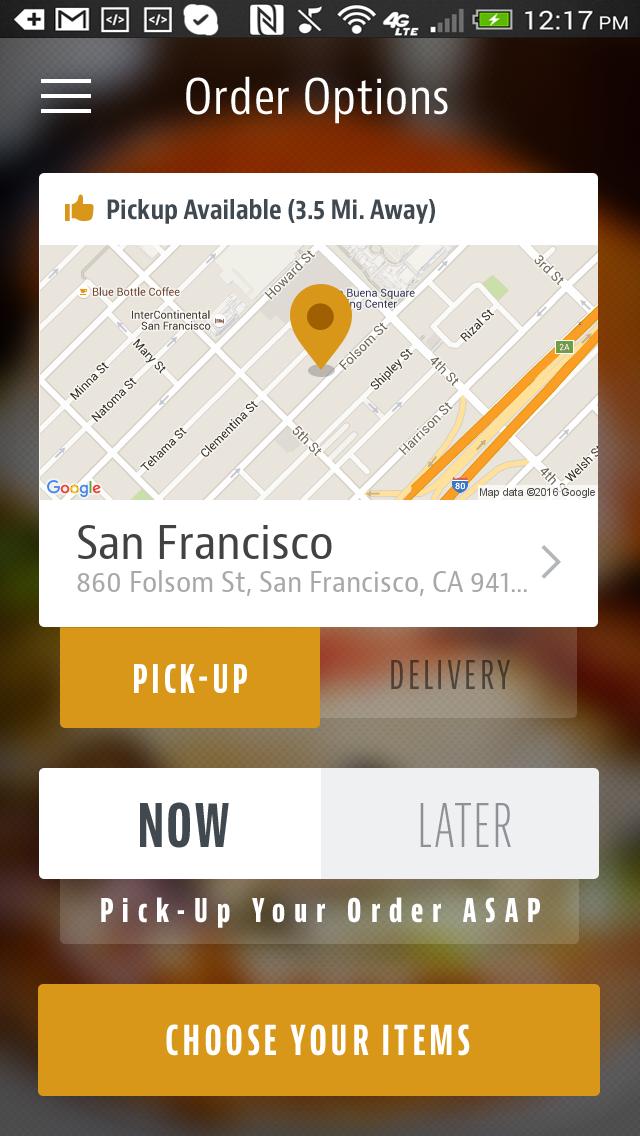Tap the map showing 860 Folsom St
The height and width of the screenshot is (1136, 640).
coord(318,372)
